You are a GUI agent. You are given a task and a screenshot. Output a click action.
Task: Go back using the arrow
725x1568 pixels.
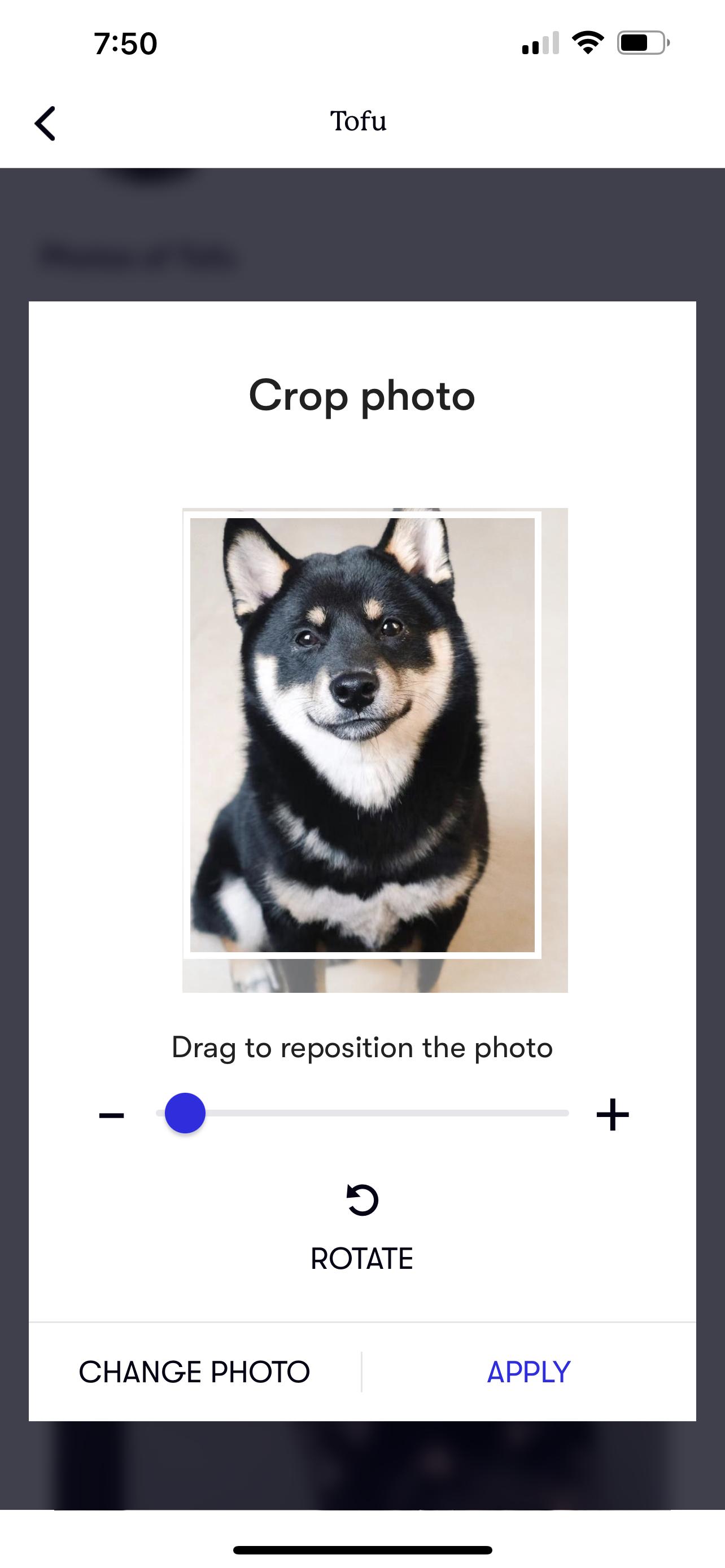[x=45, y=124]
